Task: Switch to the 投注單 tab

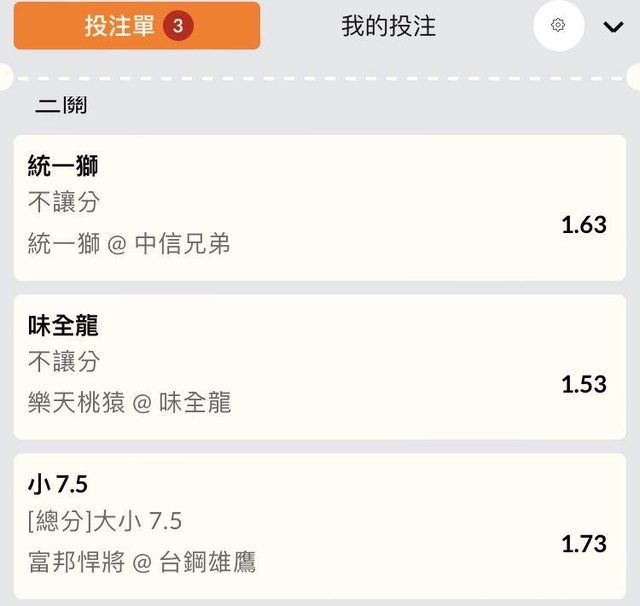Action: [137, 26]
